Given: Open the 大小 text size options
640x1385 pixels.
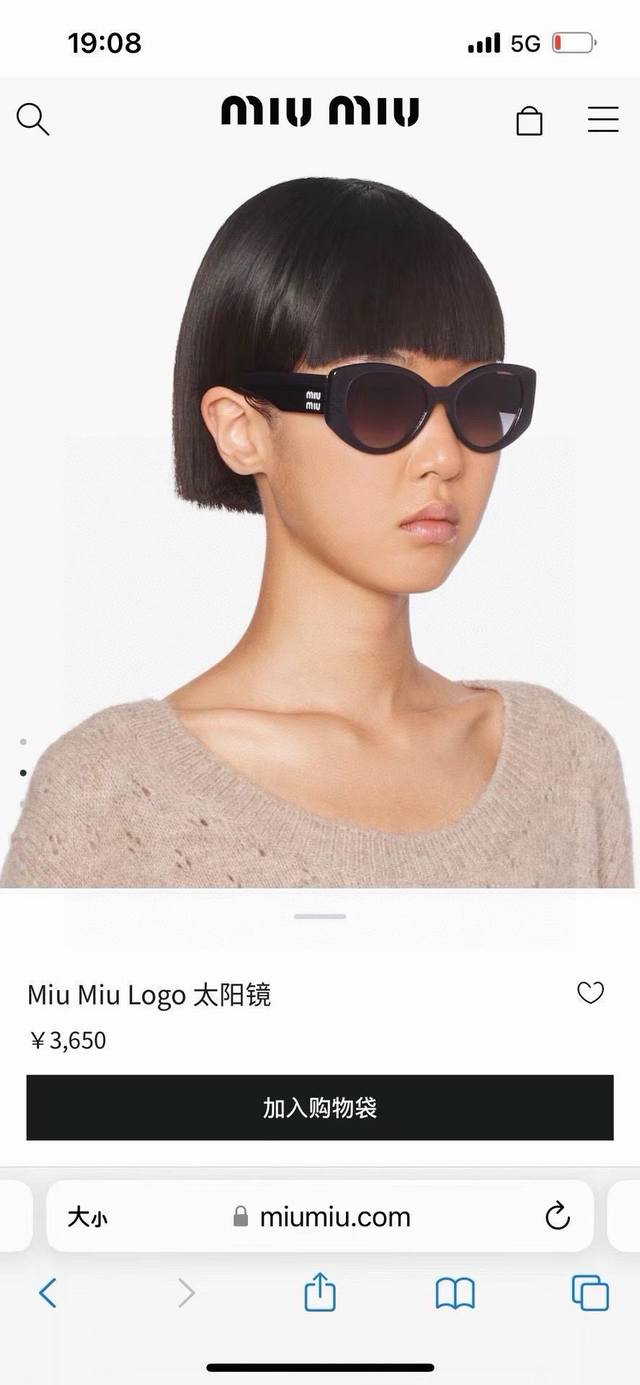Looking at the screenshot, I should pos(88,1217).
